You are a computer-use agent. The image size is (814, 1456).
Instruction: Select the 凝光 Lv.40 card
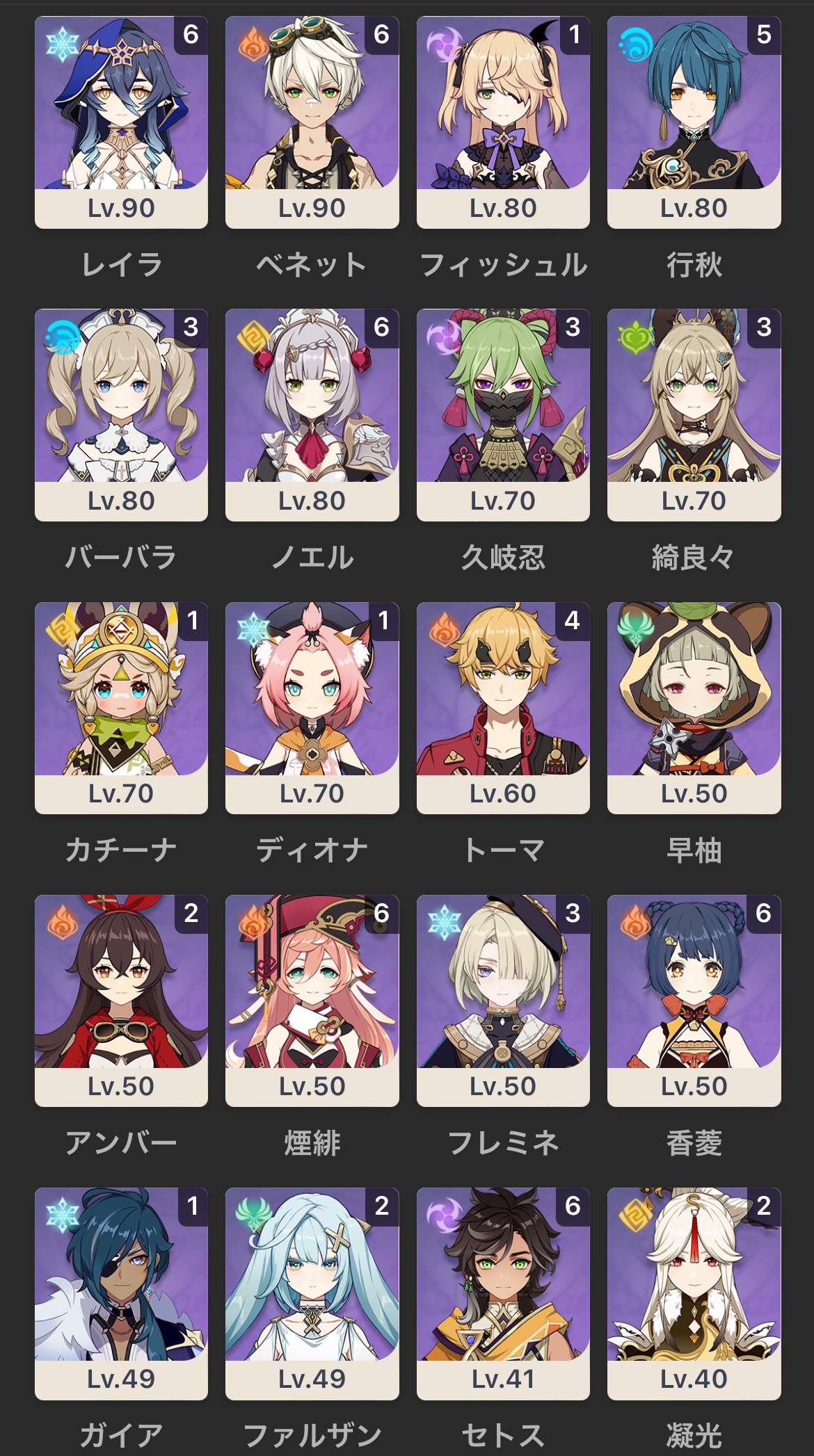point(694,1293)
